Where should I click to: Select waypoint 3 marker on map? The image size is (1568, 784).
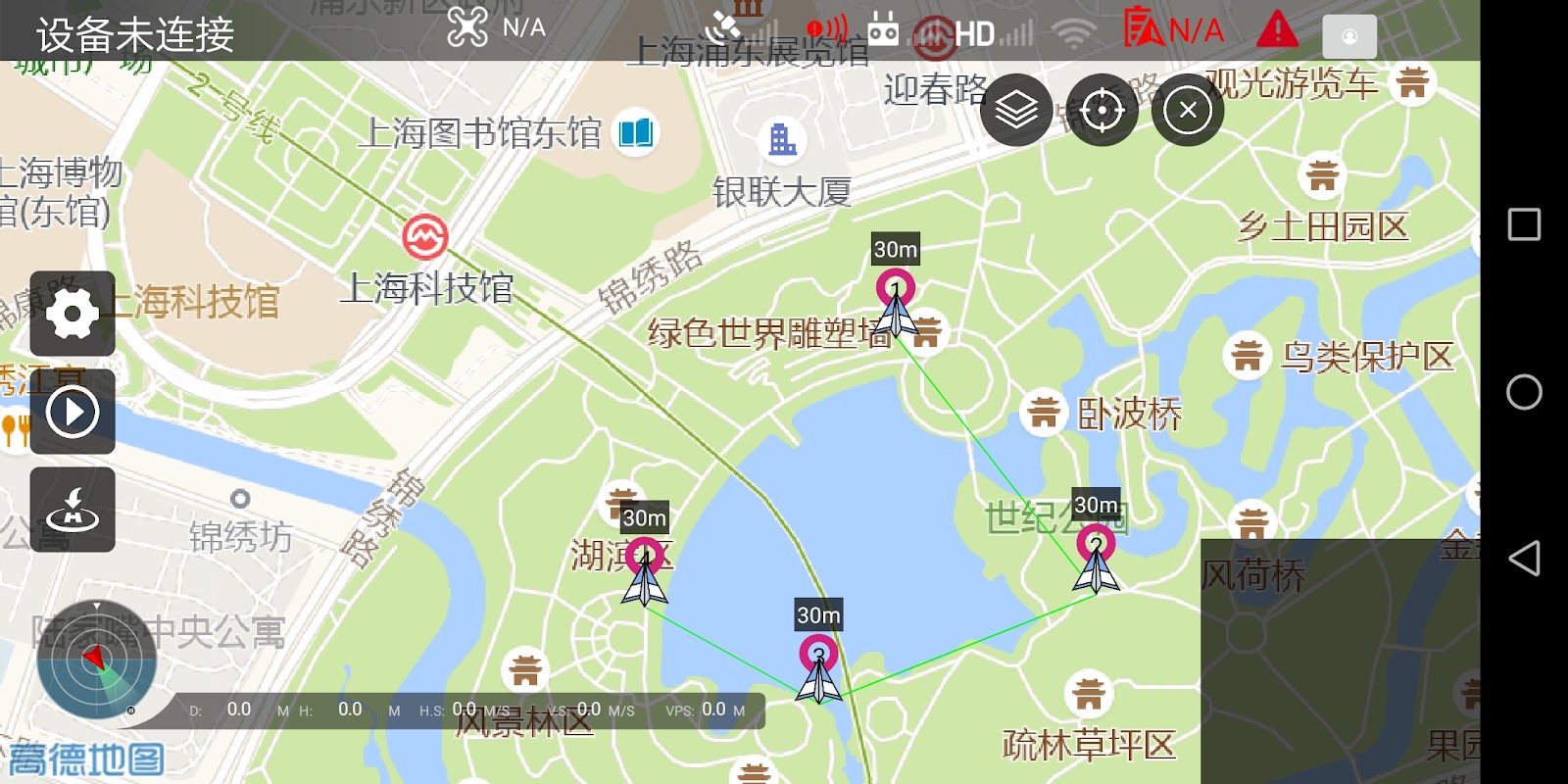818,654
